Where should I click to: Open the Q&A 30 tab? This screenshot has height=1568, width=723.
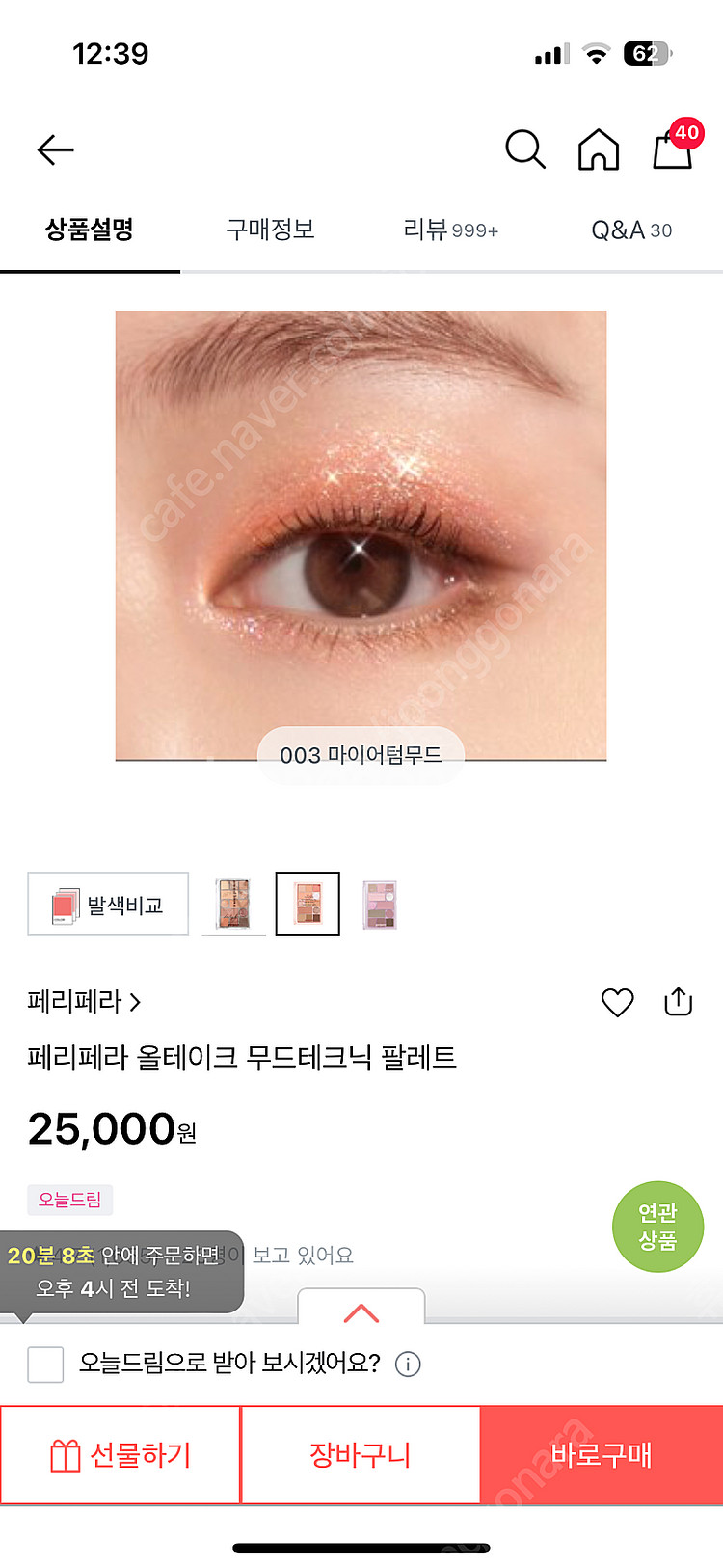630,230
